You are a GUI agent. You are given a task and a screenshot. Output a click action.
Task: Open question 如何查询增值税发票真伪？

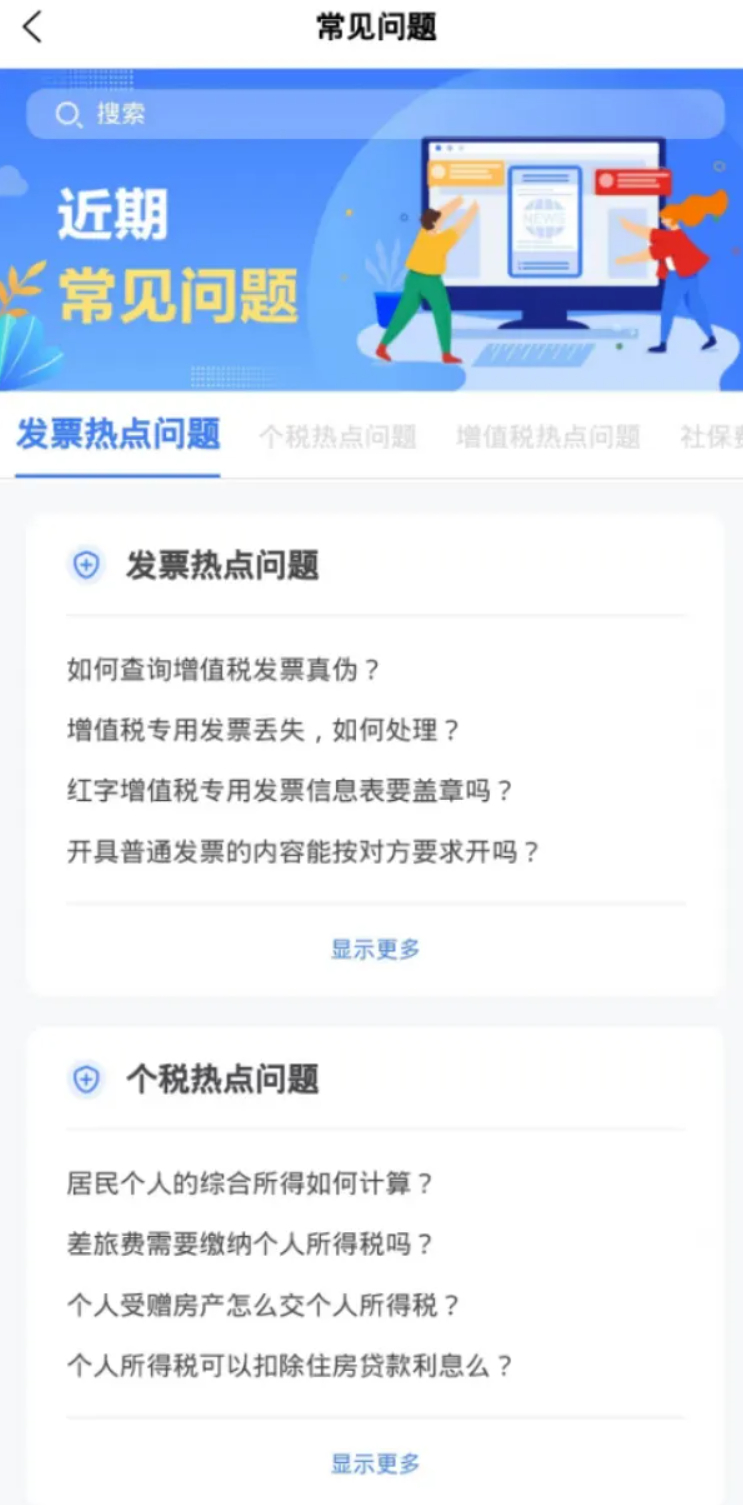click(224, 670)
